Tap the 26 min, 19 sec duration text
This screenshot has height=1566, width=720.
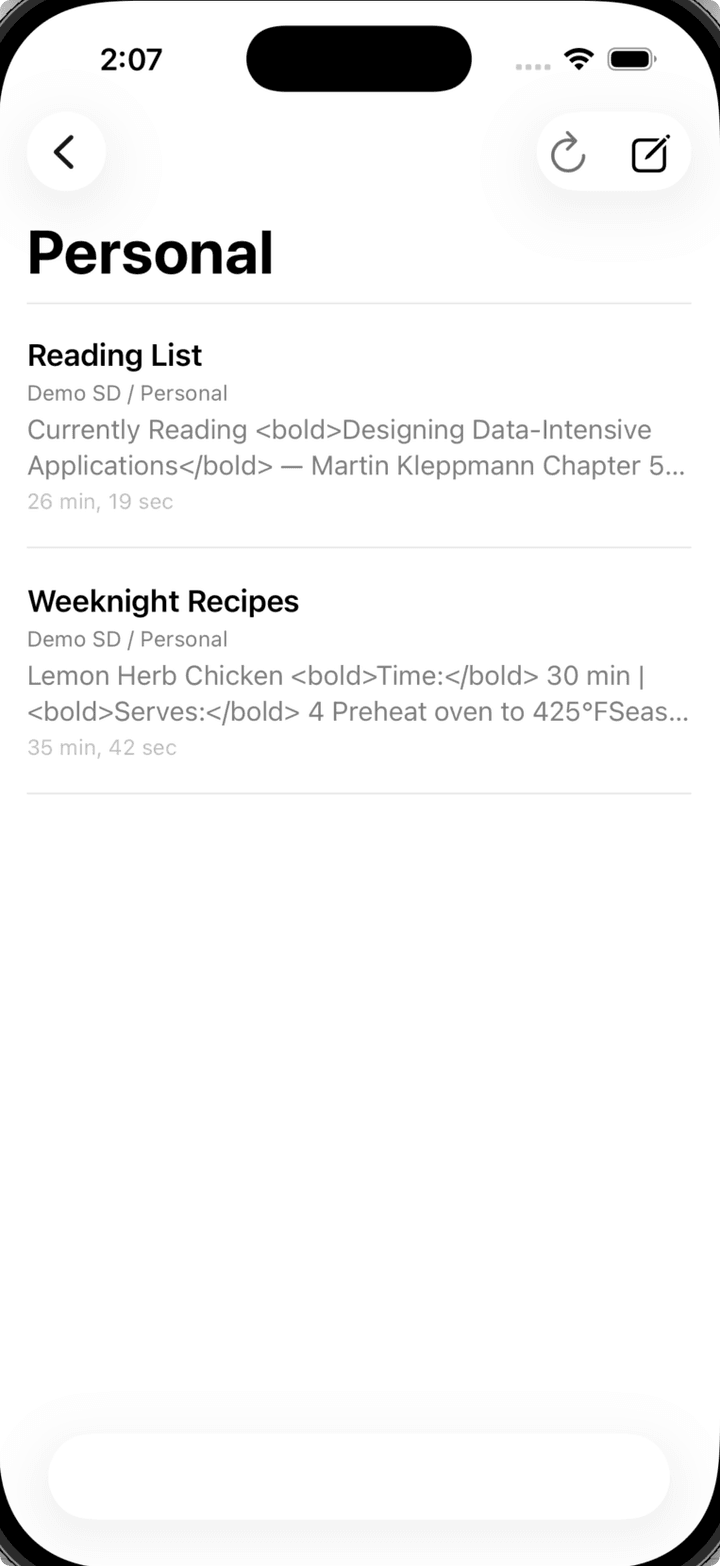(x=99, y=501)
